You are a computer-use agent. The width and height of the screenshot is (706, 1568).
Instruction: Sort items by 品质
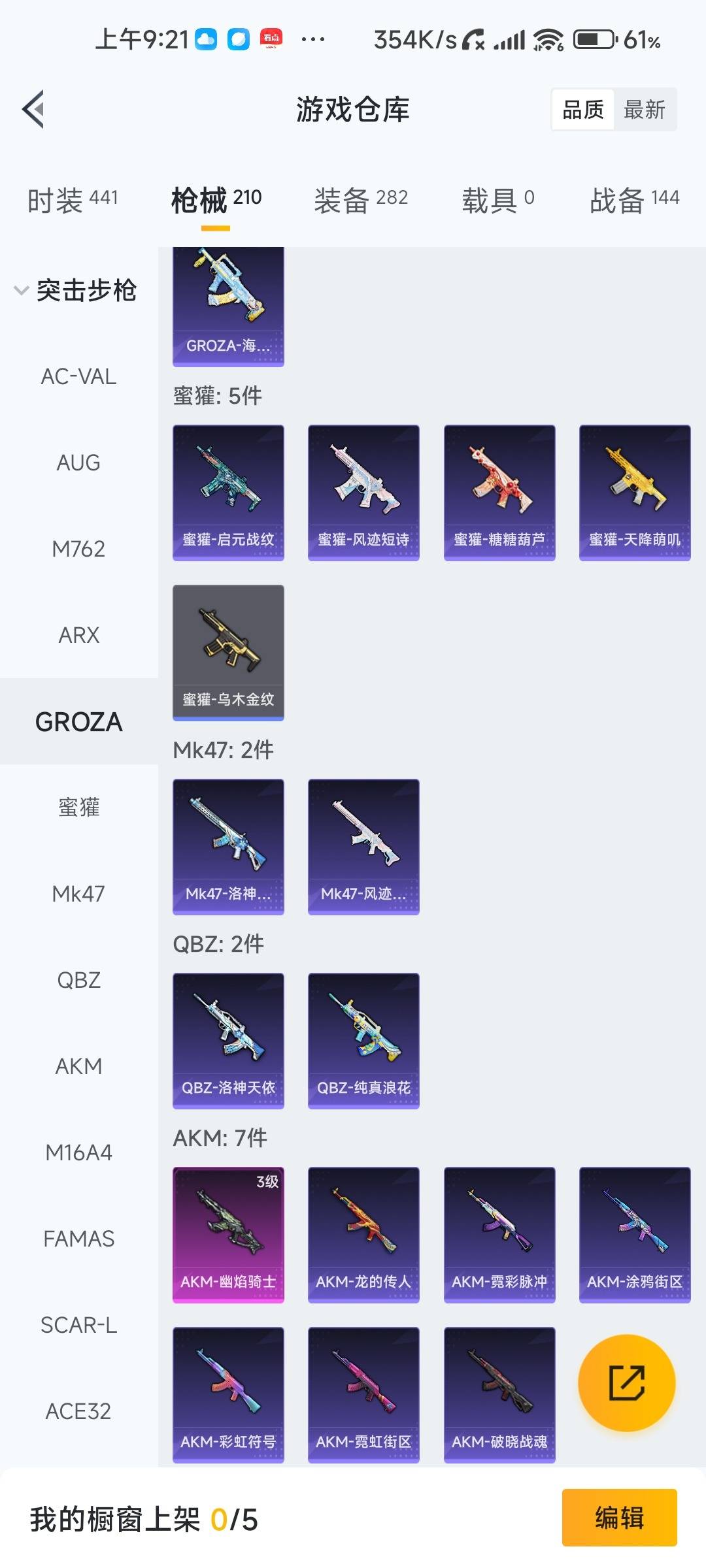[583, 110]
